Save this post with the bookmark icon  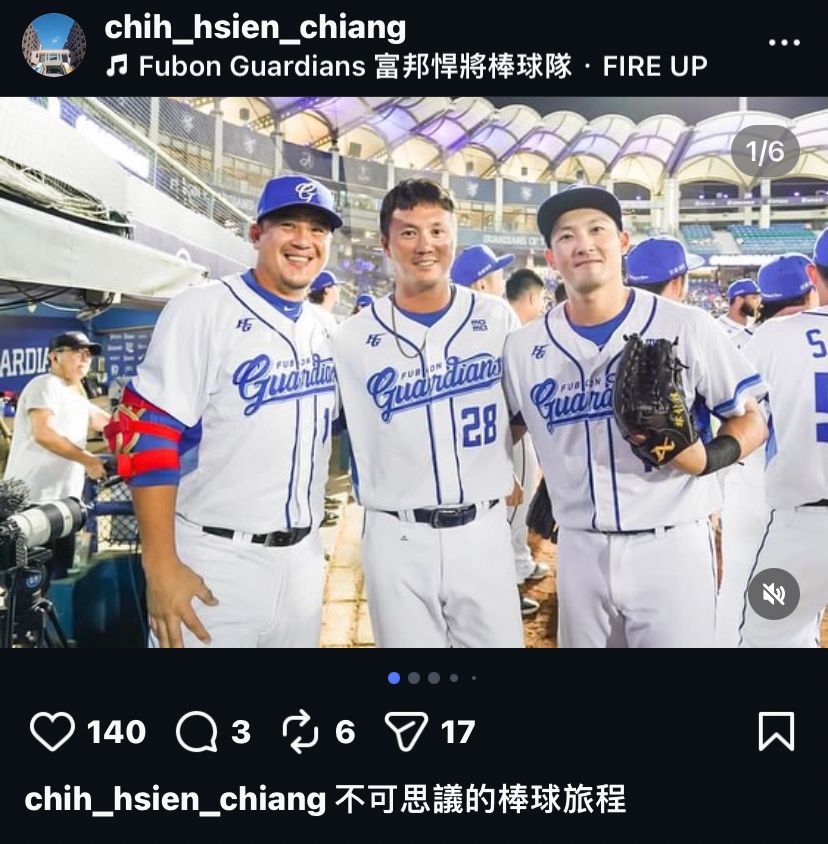coord(776,732)
